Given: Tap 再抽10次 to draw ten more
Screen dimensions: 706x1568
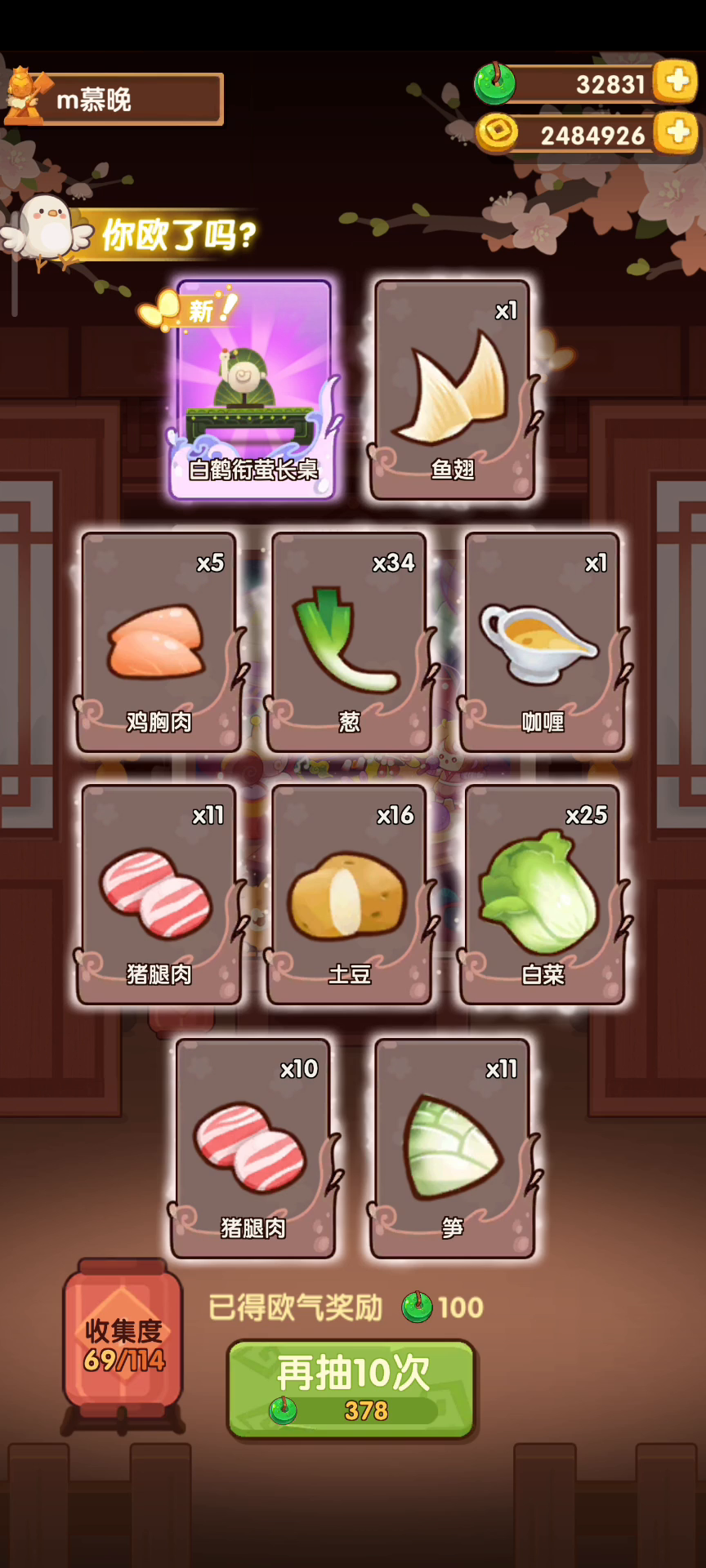Looking at the screenshot, I should click(x=352, y=1389).
